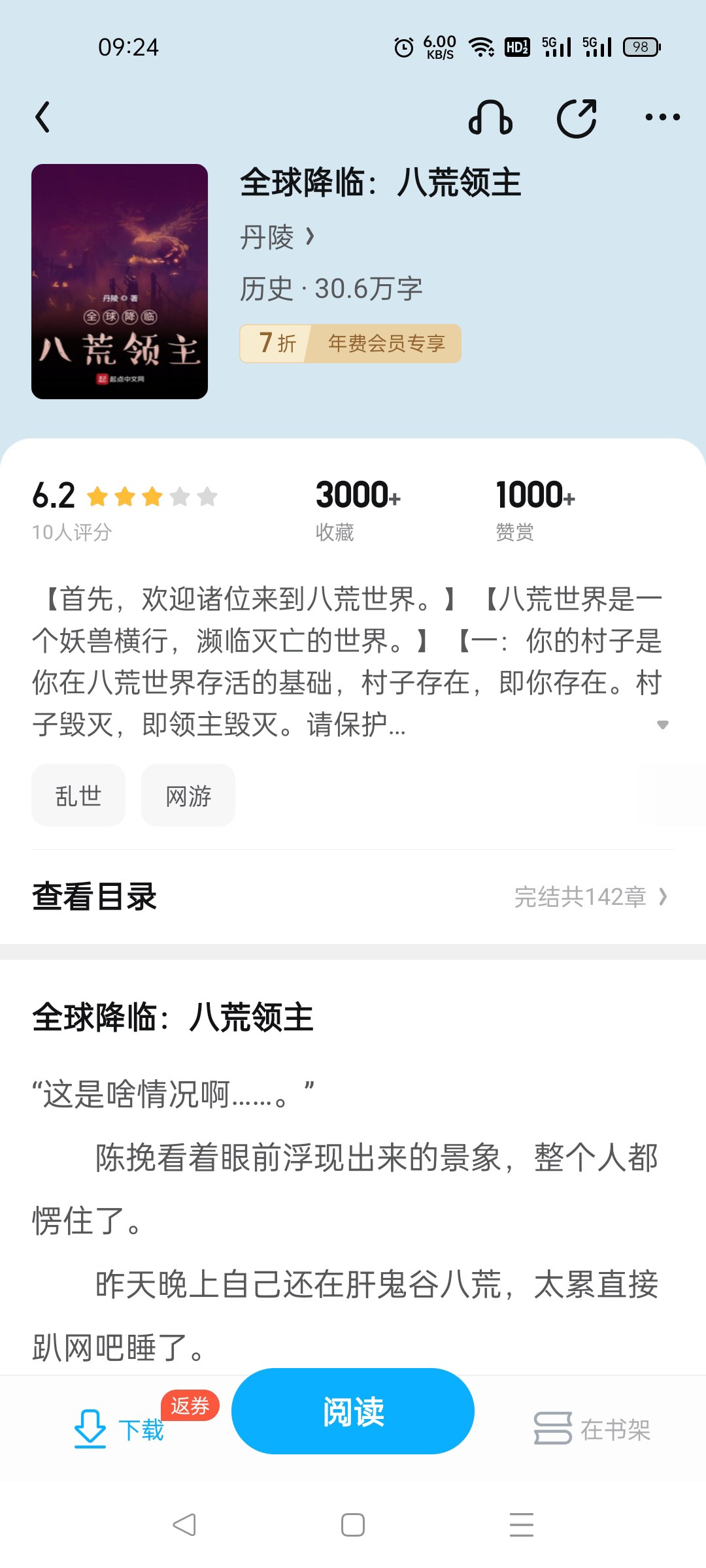706x1568 pixels.
Task: Open system recent apps
Action: pos(521,1525)
